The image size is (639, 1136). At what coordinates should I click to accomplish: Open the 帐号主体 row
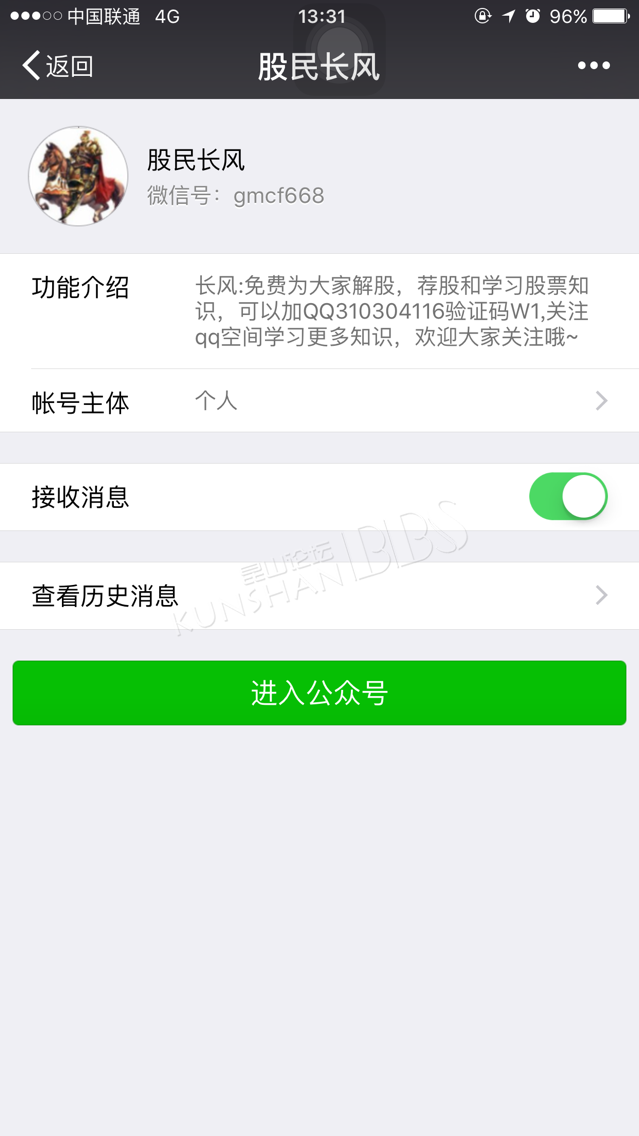pos(320,401)
